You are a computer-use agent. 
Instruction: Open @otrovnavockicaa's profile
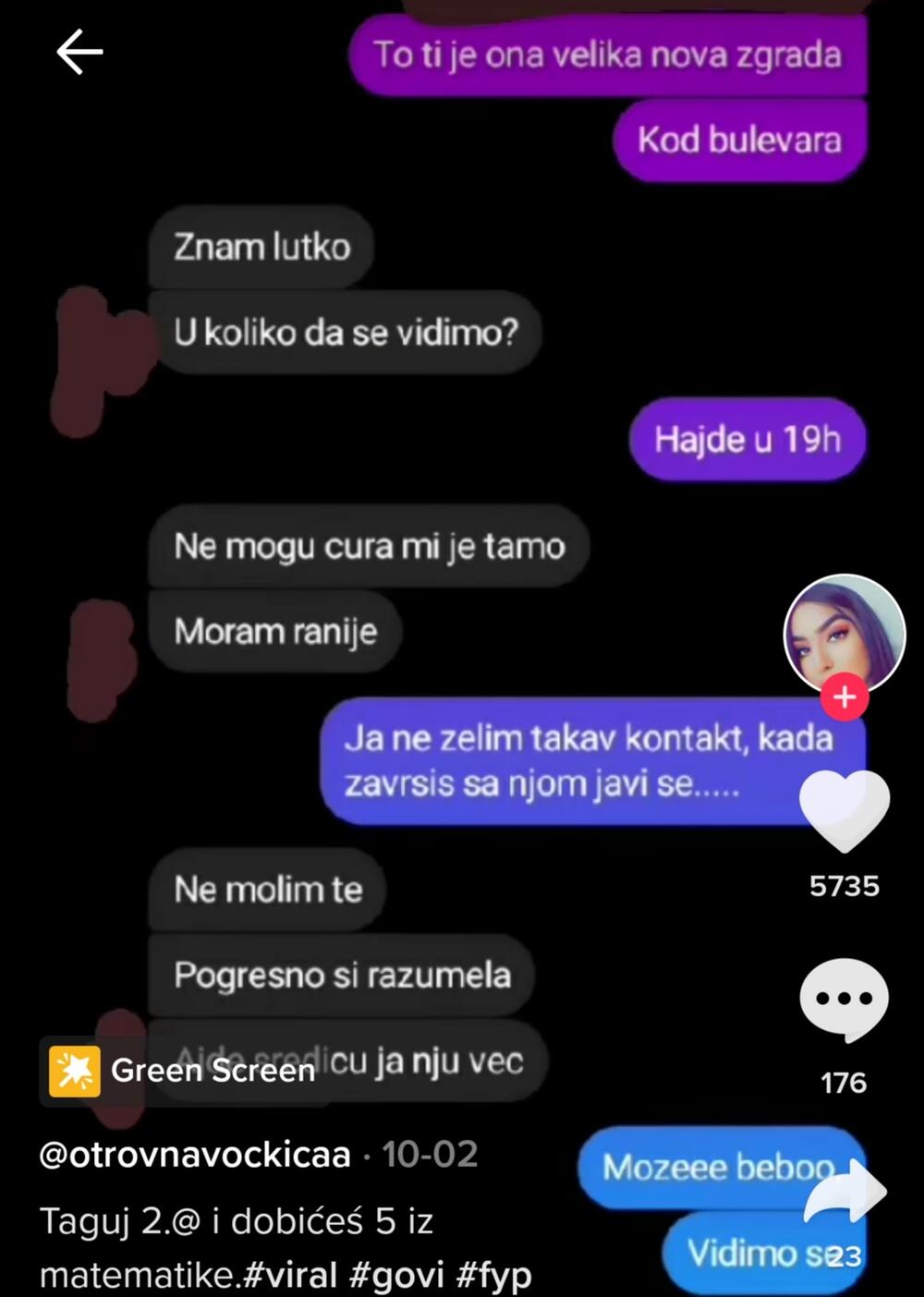[195, 1155]
